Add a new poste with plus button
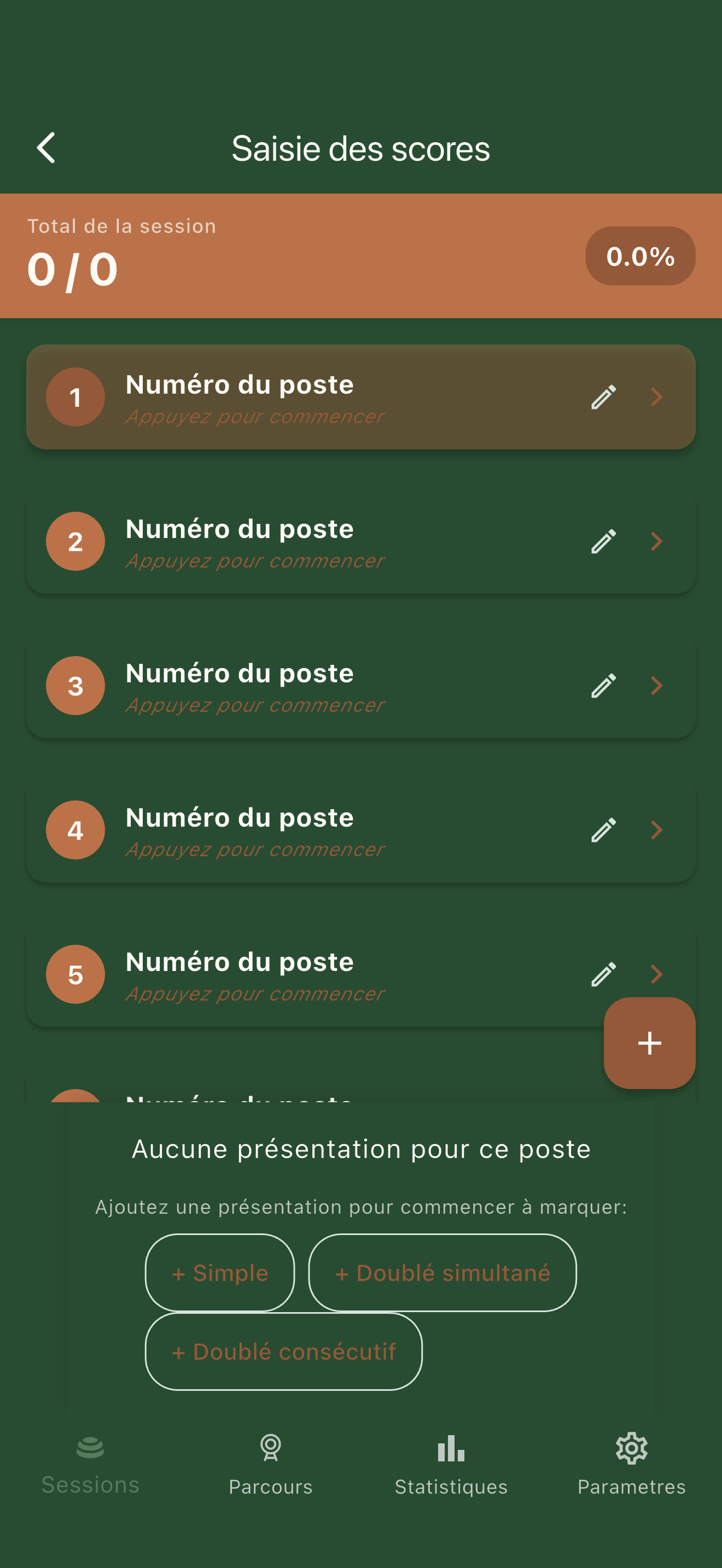The image size is (722, 1568). 649,1043
